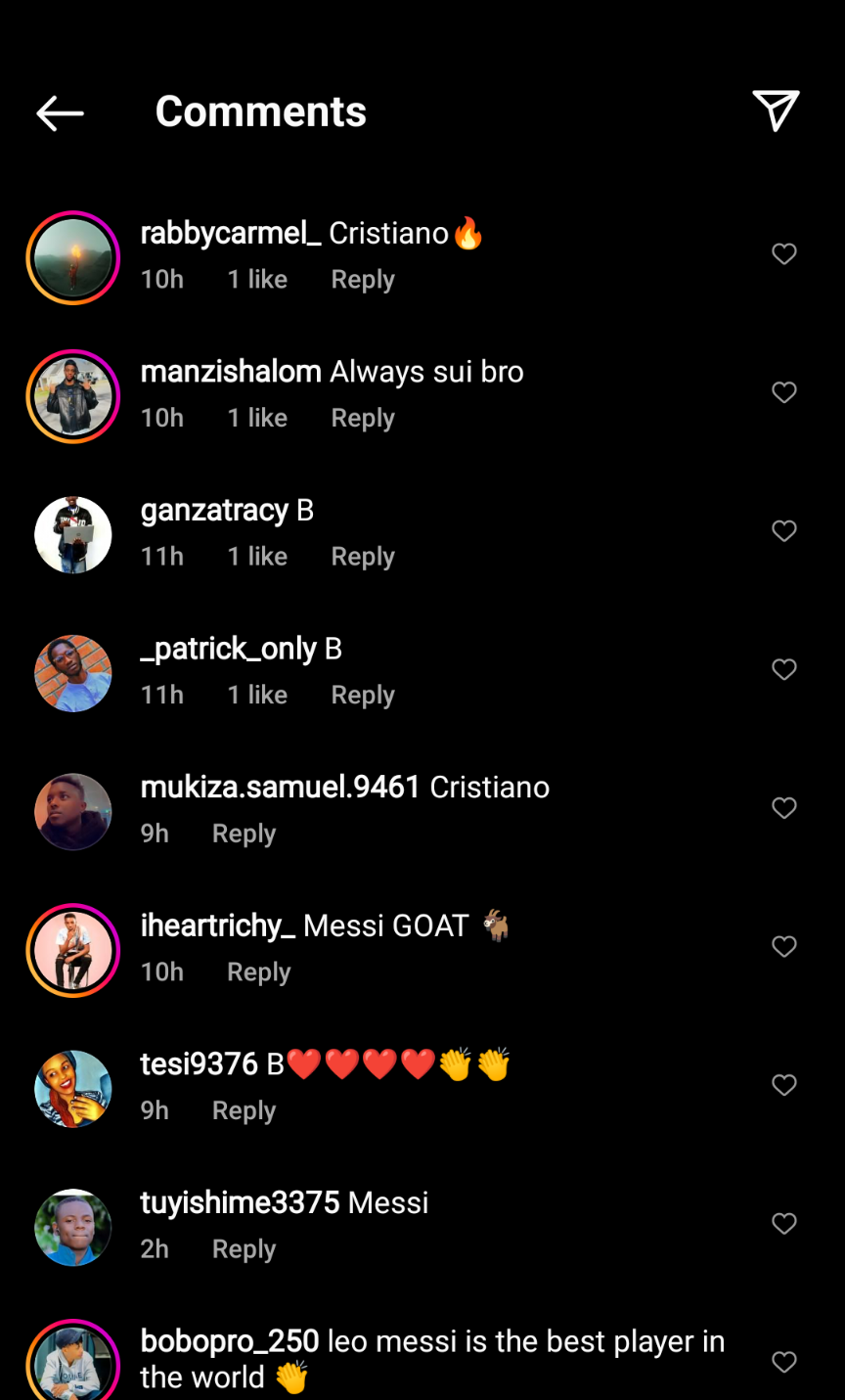
Task: Open the bobopro_250 username link
Action: [230, 1340]
